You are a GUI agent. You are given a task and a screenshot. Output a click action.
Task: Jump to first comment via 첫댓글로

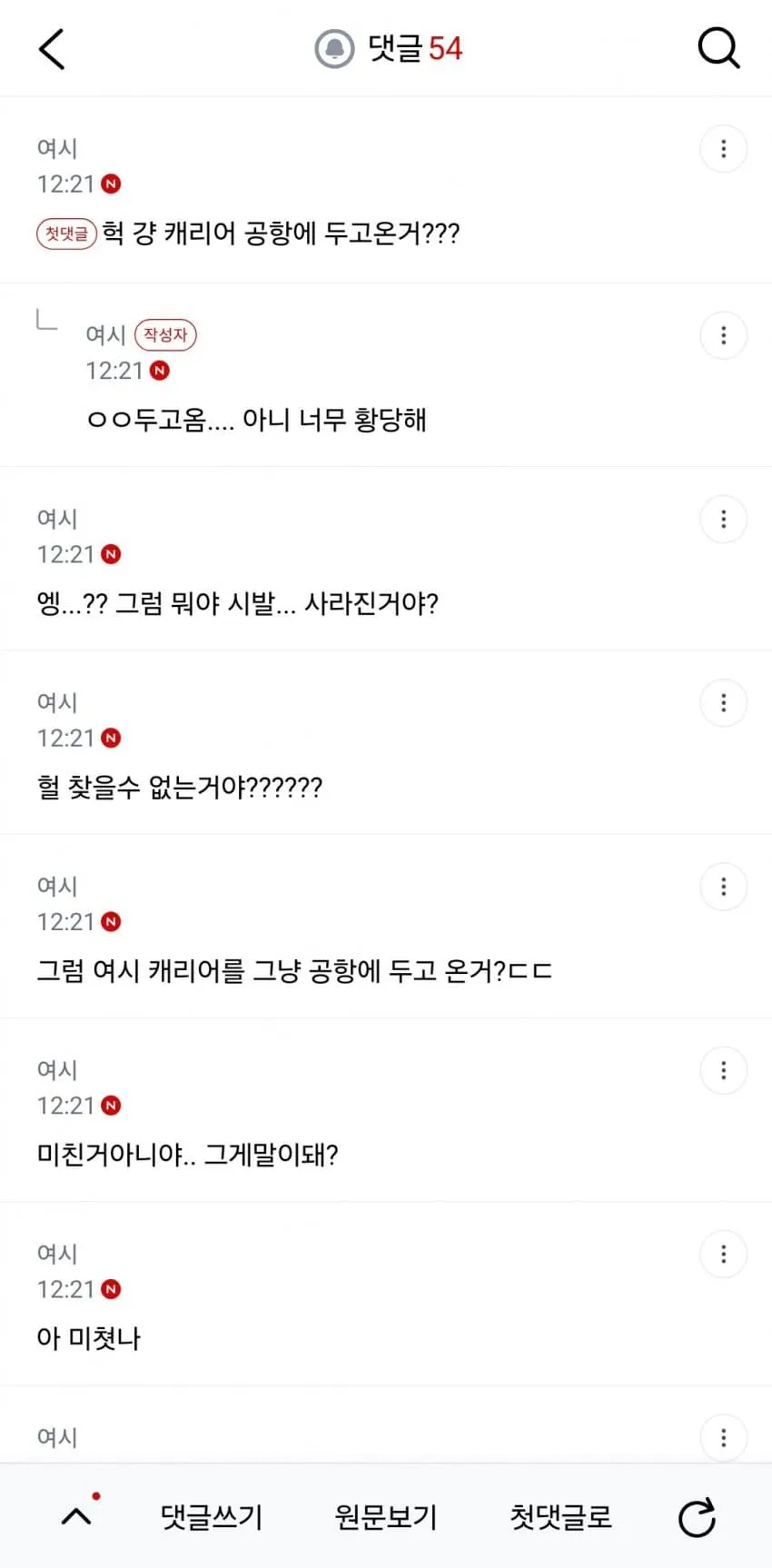[560, 1516]
